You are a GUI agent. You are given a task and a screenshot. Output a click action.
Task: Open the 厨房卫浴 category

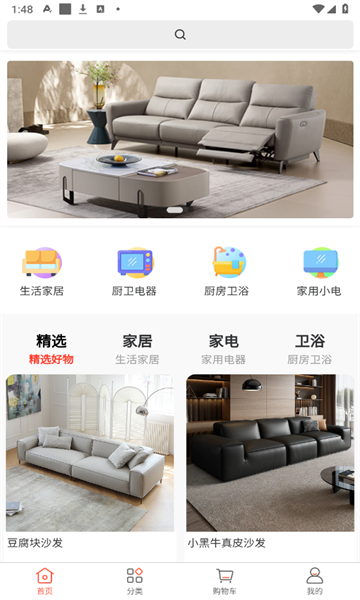click(226, 272)
